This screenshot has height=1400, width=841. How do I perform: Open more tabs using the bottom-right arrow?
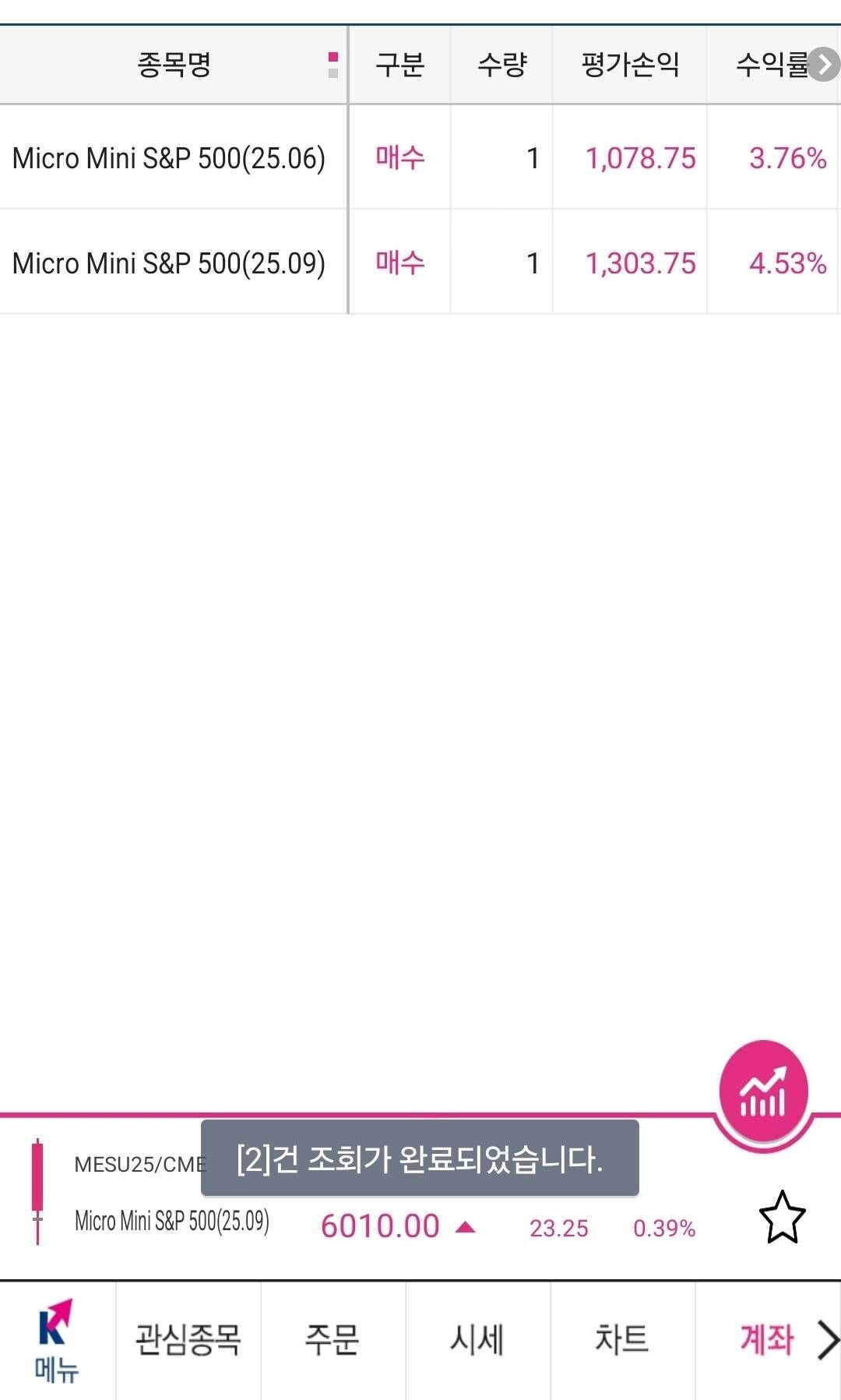(x=828, y=1339)
